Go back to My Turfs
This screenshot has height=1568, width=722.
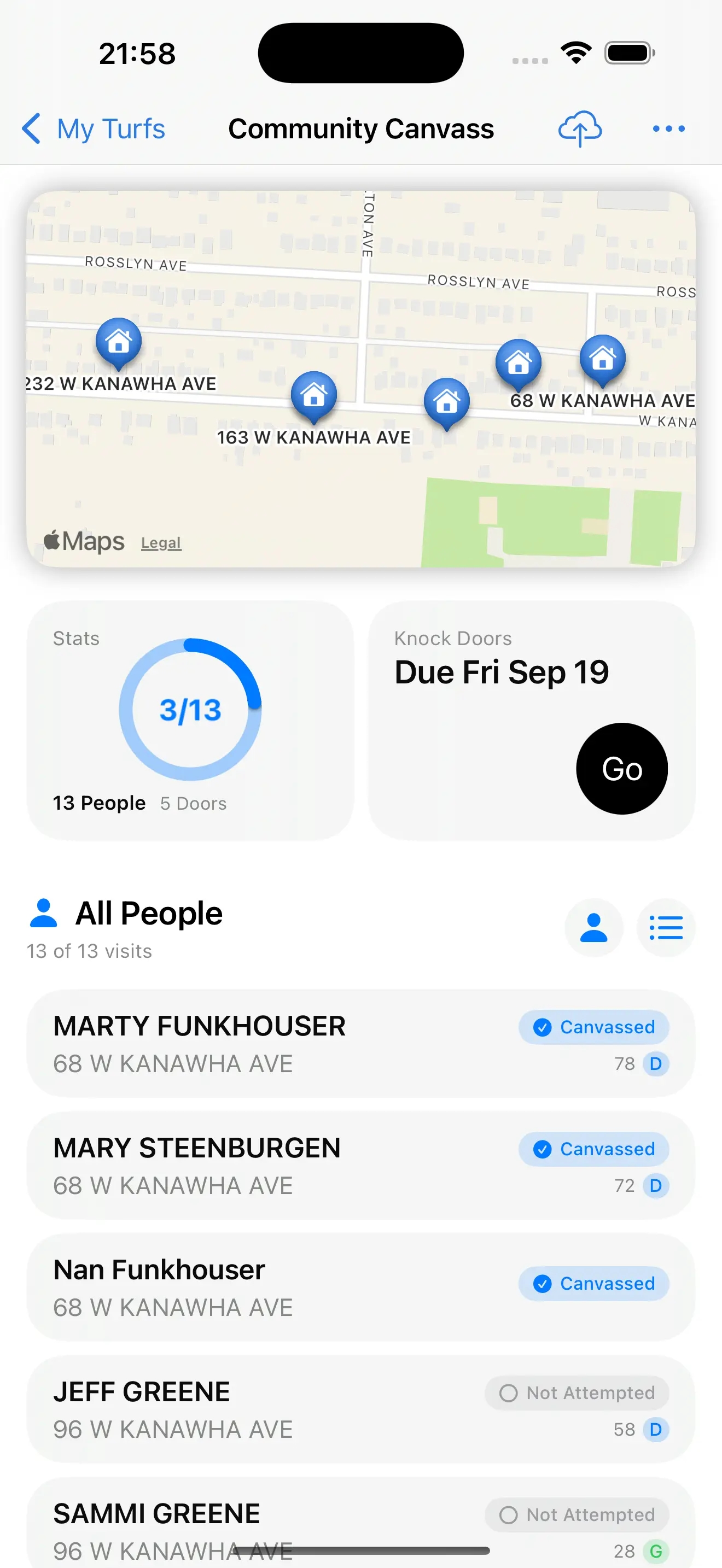pos(95,128)
